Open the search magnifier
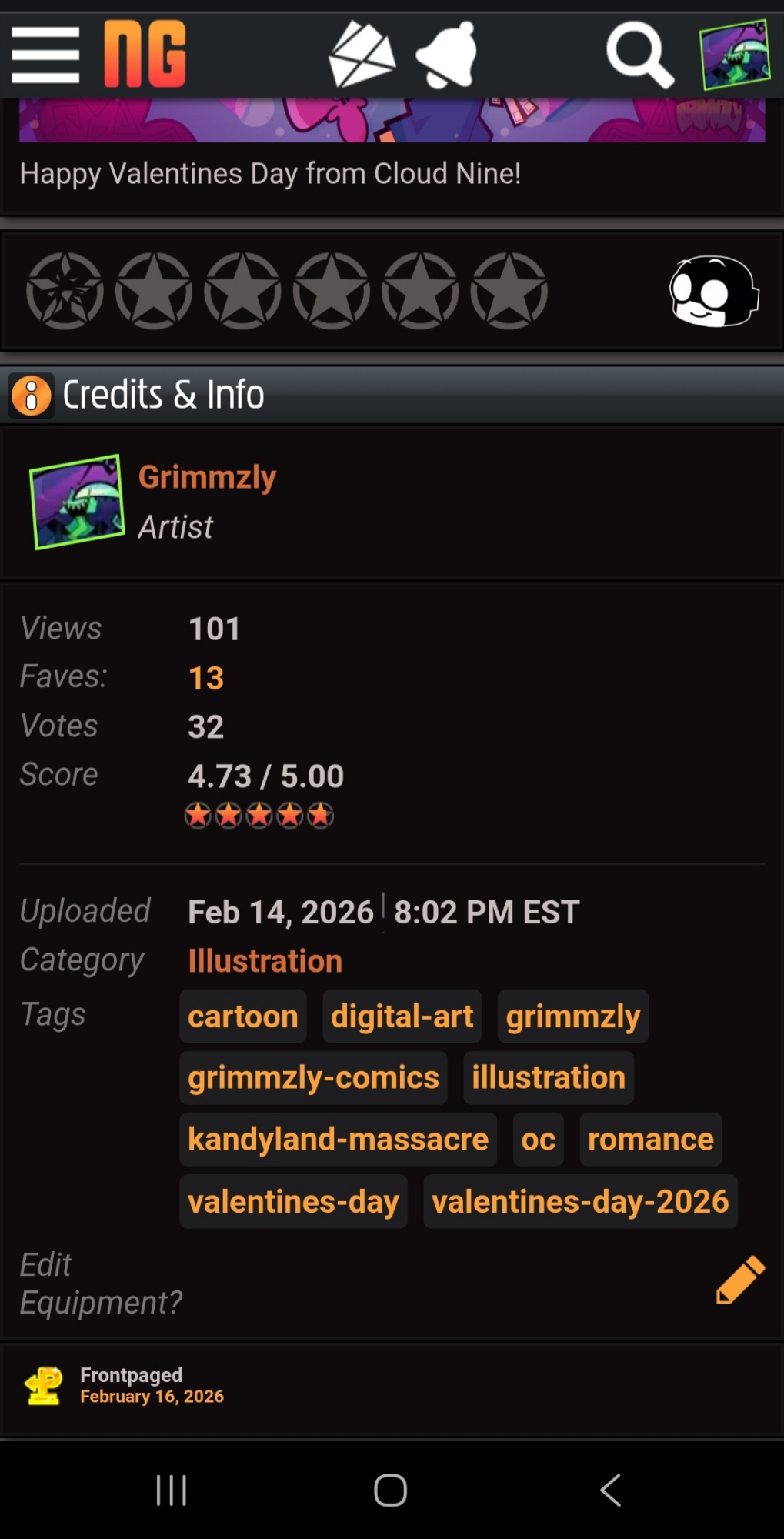Viewport: 784px width, 1539px height. [x=639, y=55]
